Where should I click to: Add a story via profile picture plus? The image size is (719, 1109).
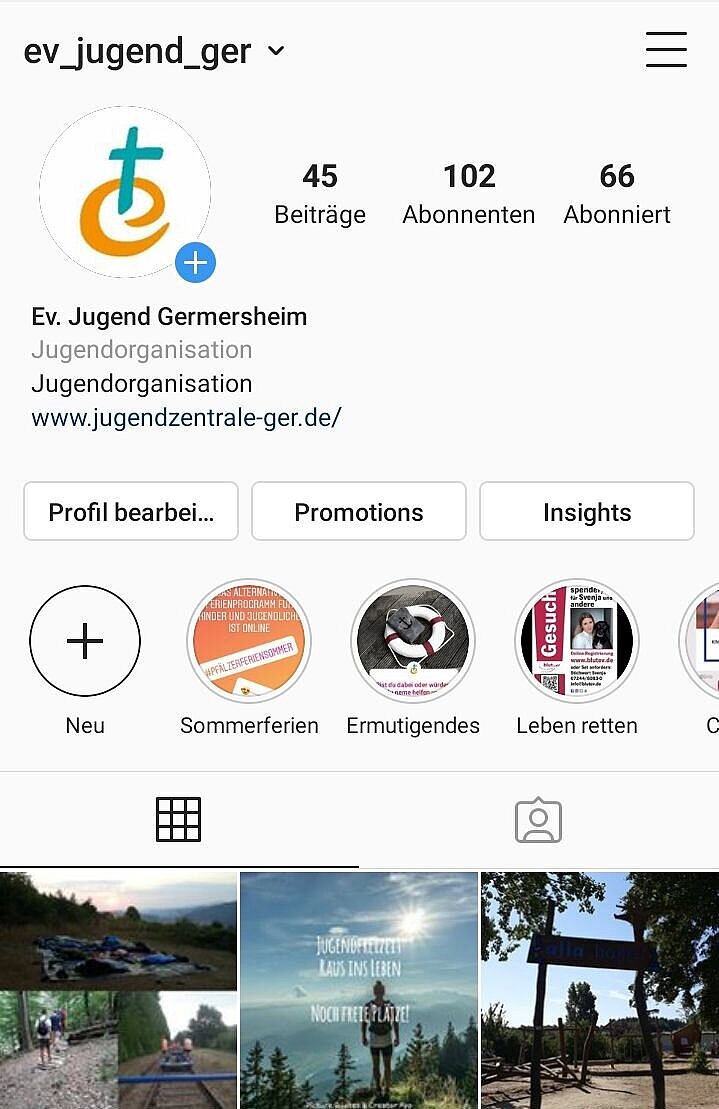tap(195, 263)
